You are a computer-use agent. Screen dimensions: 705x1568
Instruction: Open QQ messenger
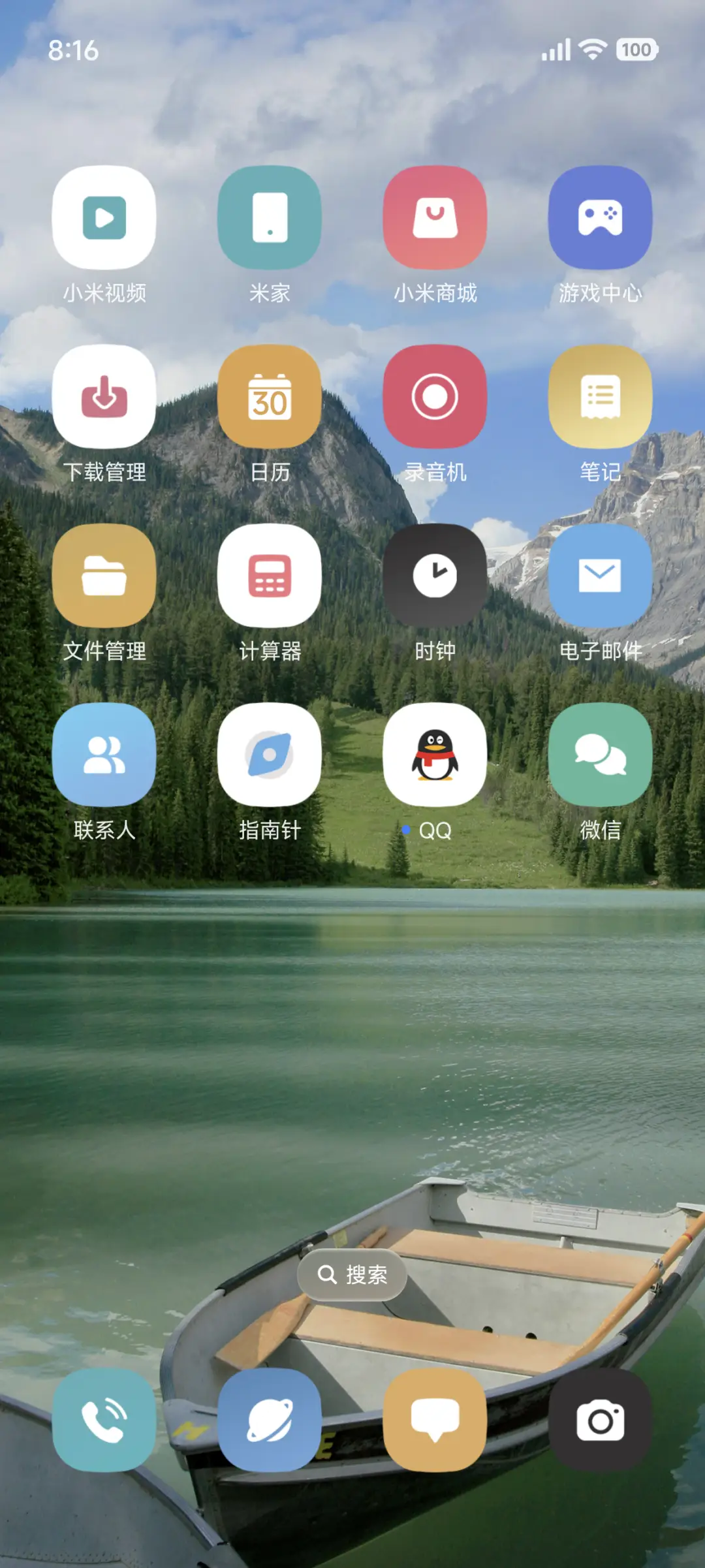pos(435,756)
